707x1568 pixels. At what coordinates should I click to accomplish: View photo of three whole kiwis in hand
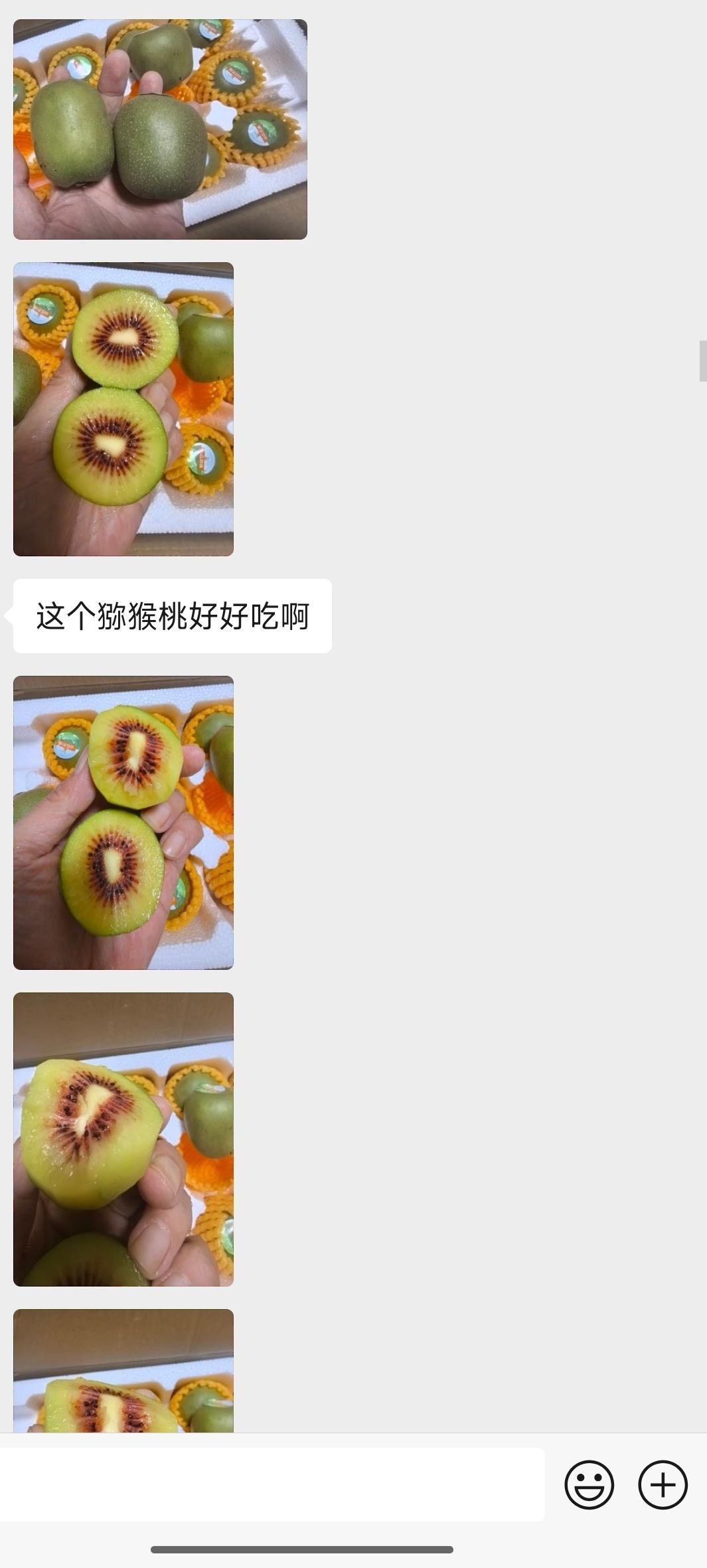click(160, 129)
